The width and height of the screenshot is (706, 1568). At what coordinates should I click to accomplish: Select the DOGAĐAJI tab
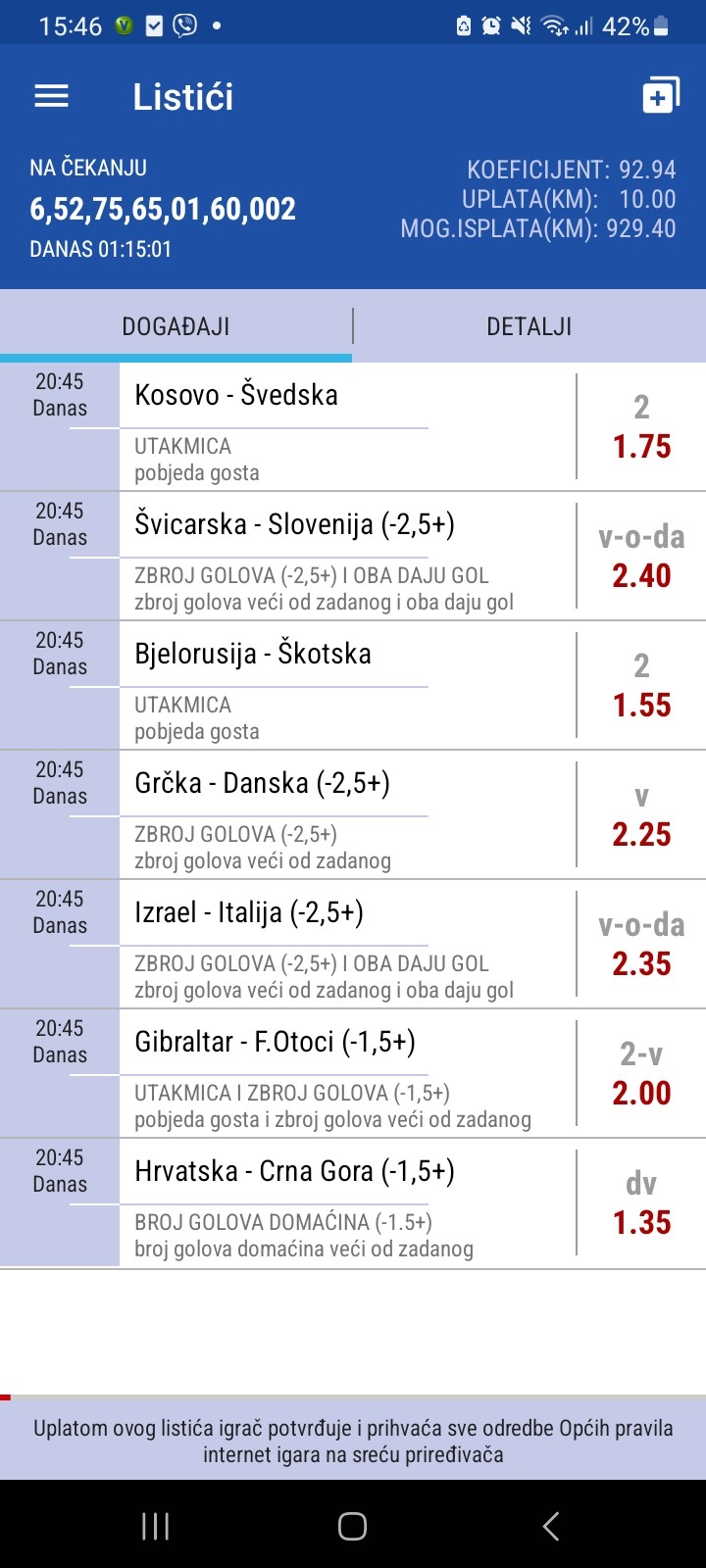click(x=176, y=326)
